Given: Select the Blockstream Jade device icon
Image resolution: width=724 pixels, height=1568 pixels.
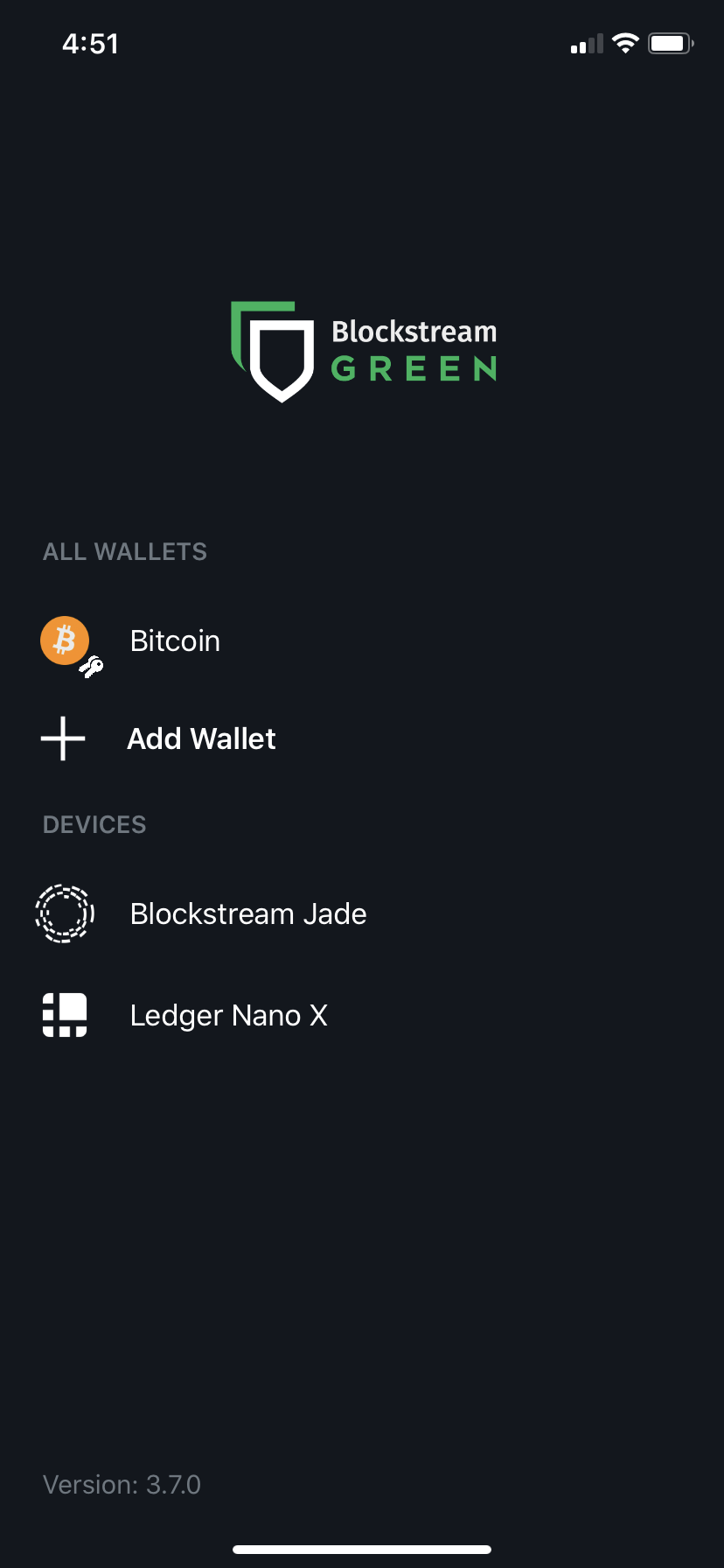Looking at the screenshot, I should click(65, 913).
